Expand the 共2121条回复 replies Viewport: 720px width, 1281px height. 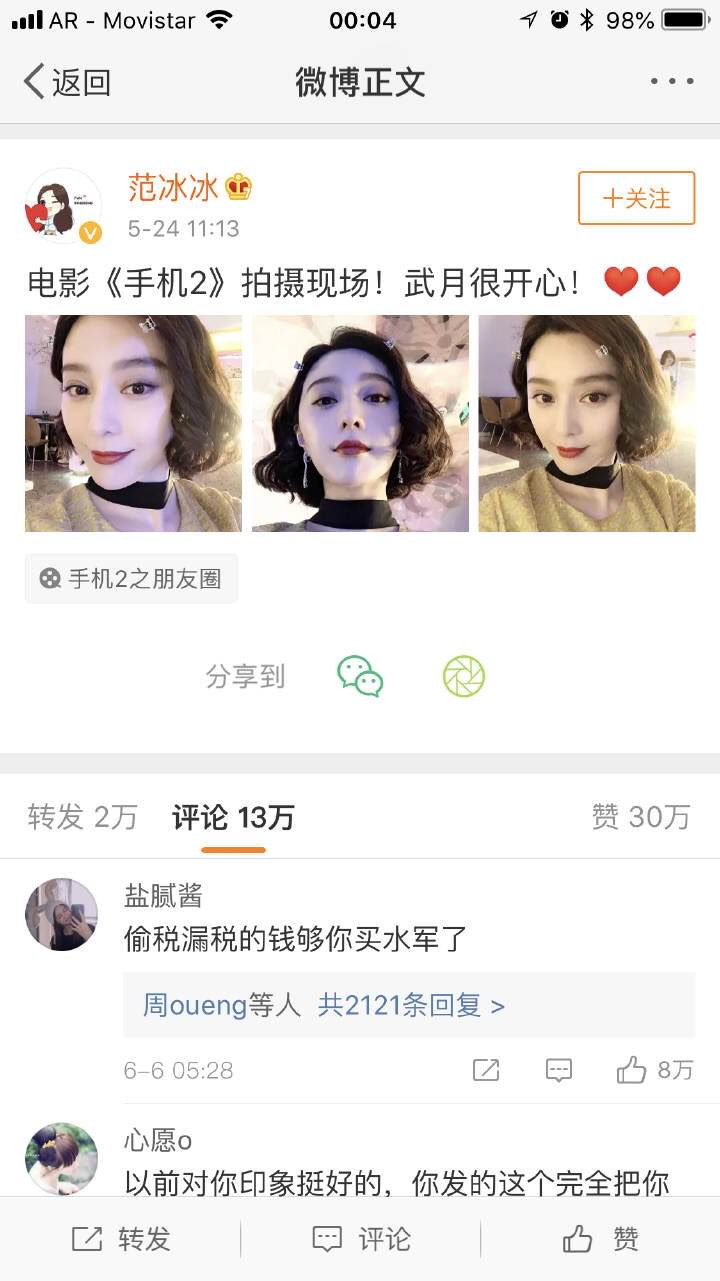coord(411,1005)
